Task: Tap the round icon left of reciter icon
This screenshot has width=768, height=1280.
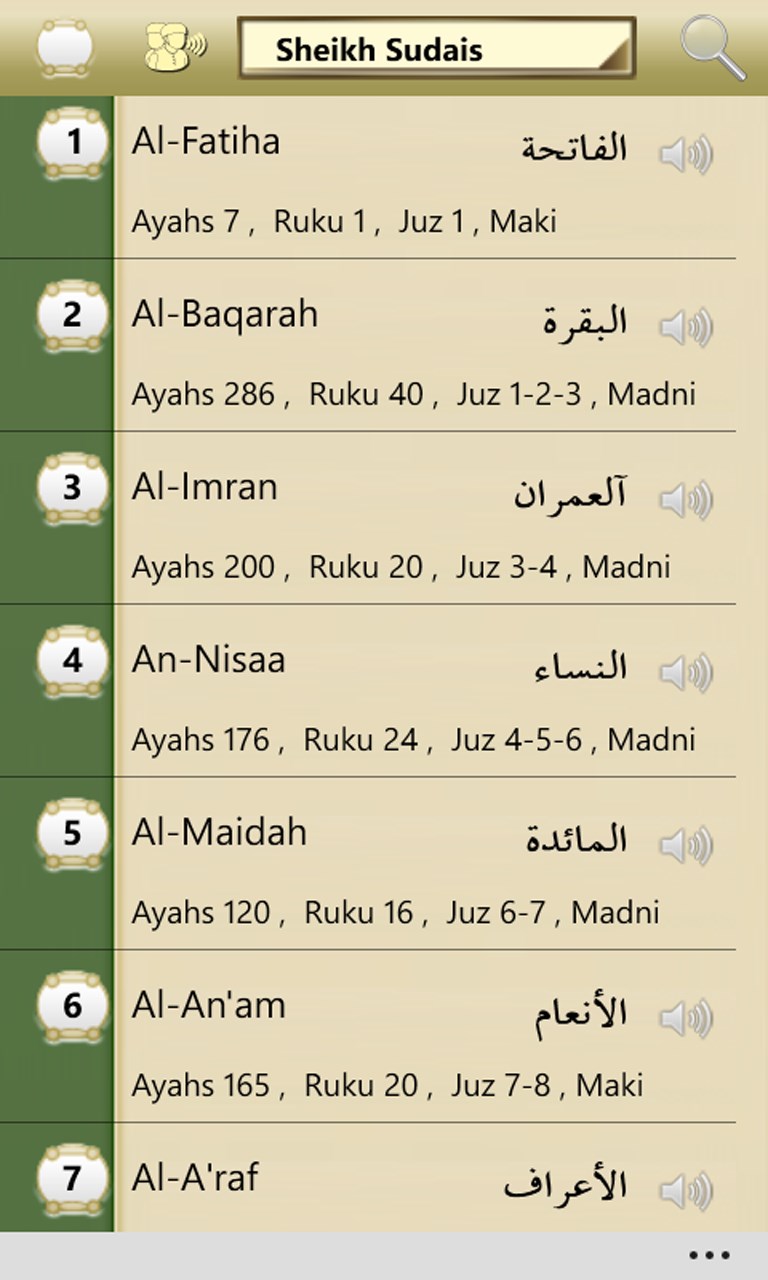Action: [x=65, y=47]
